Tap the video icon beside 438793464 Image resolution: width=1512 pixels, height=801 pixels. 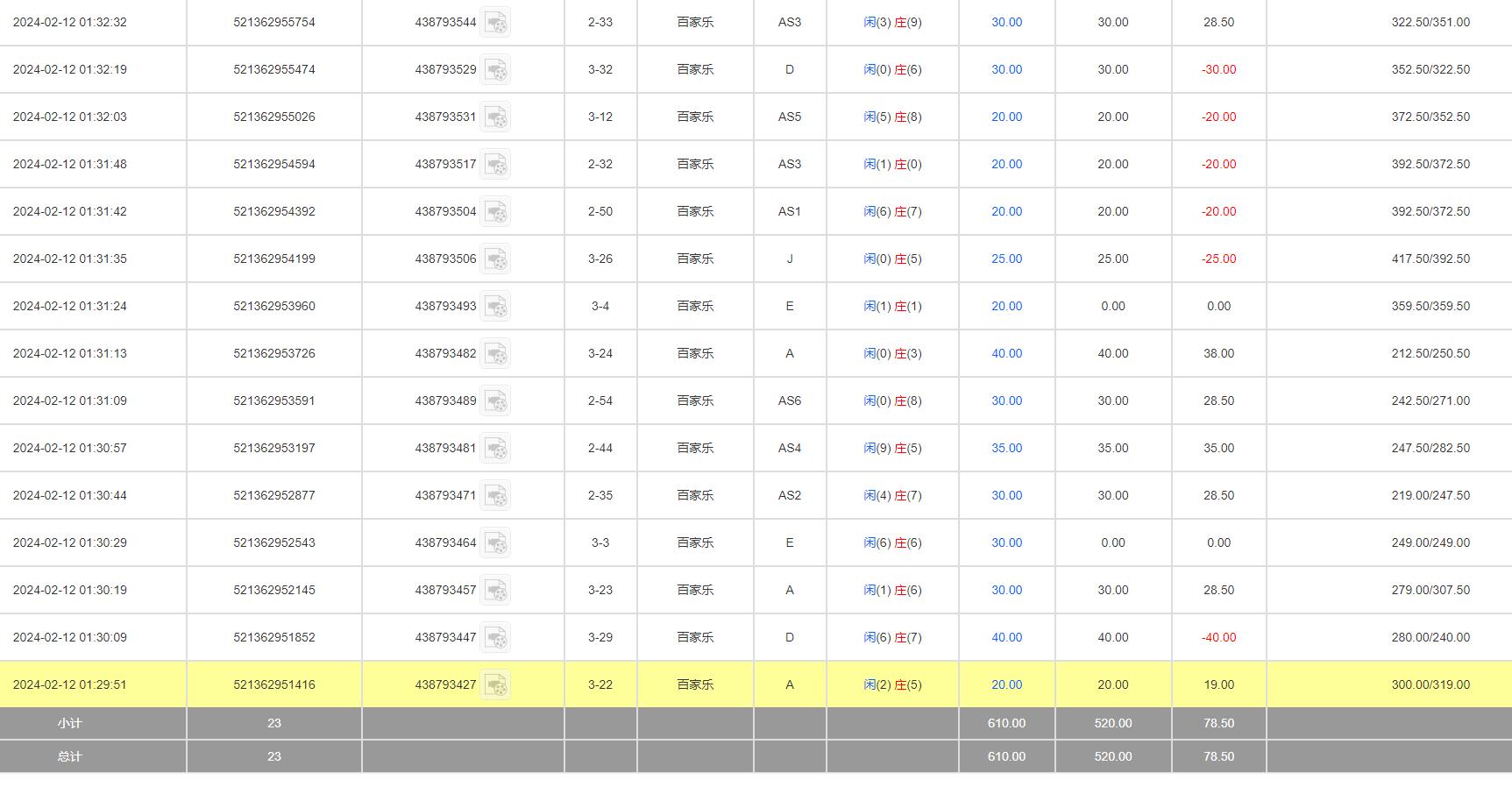495,543
